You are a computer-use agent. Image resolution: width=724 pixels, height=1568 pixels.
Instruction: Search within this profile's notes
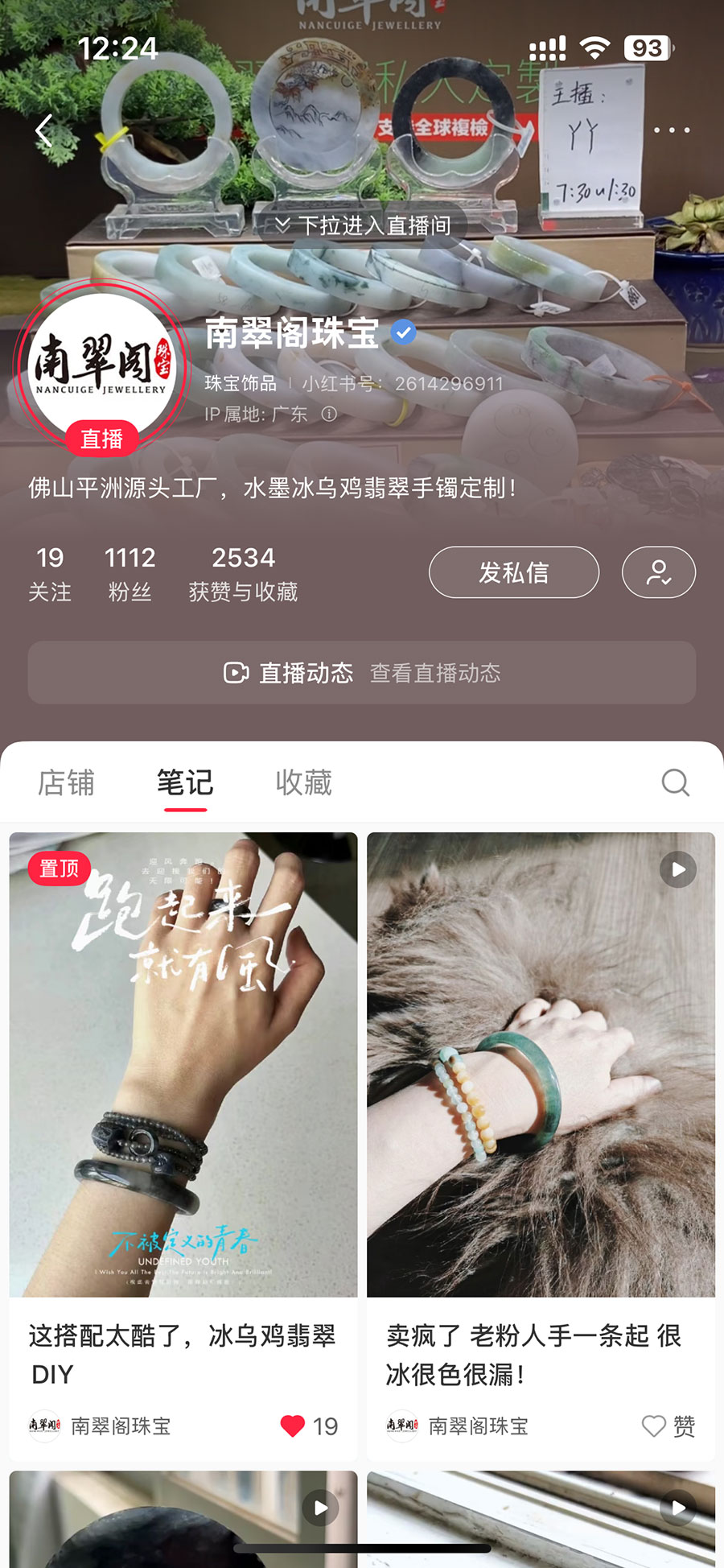[x=675, y=782]
